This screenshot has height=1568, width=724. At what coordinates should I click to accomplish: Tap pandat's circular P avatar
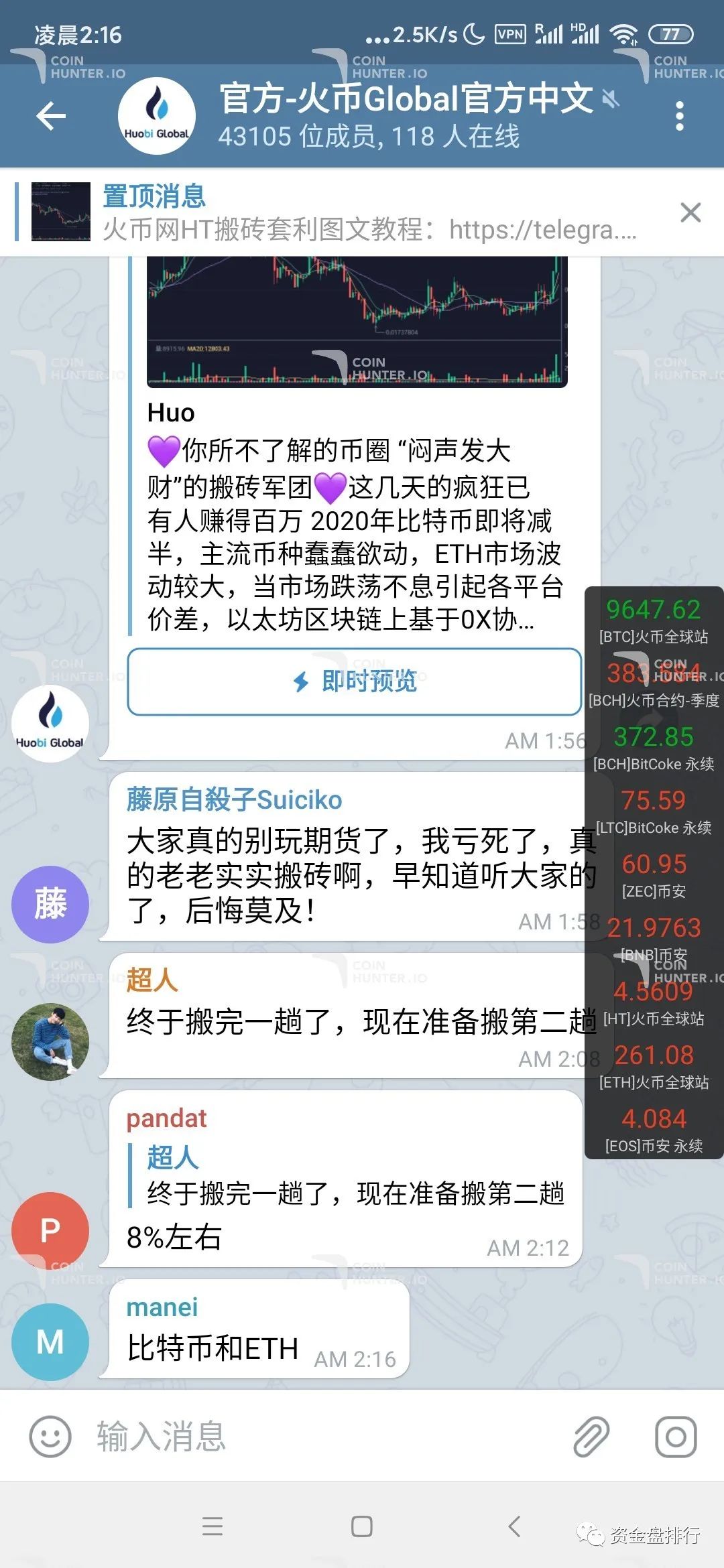(49, 1230)
